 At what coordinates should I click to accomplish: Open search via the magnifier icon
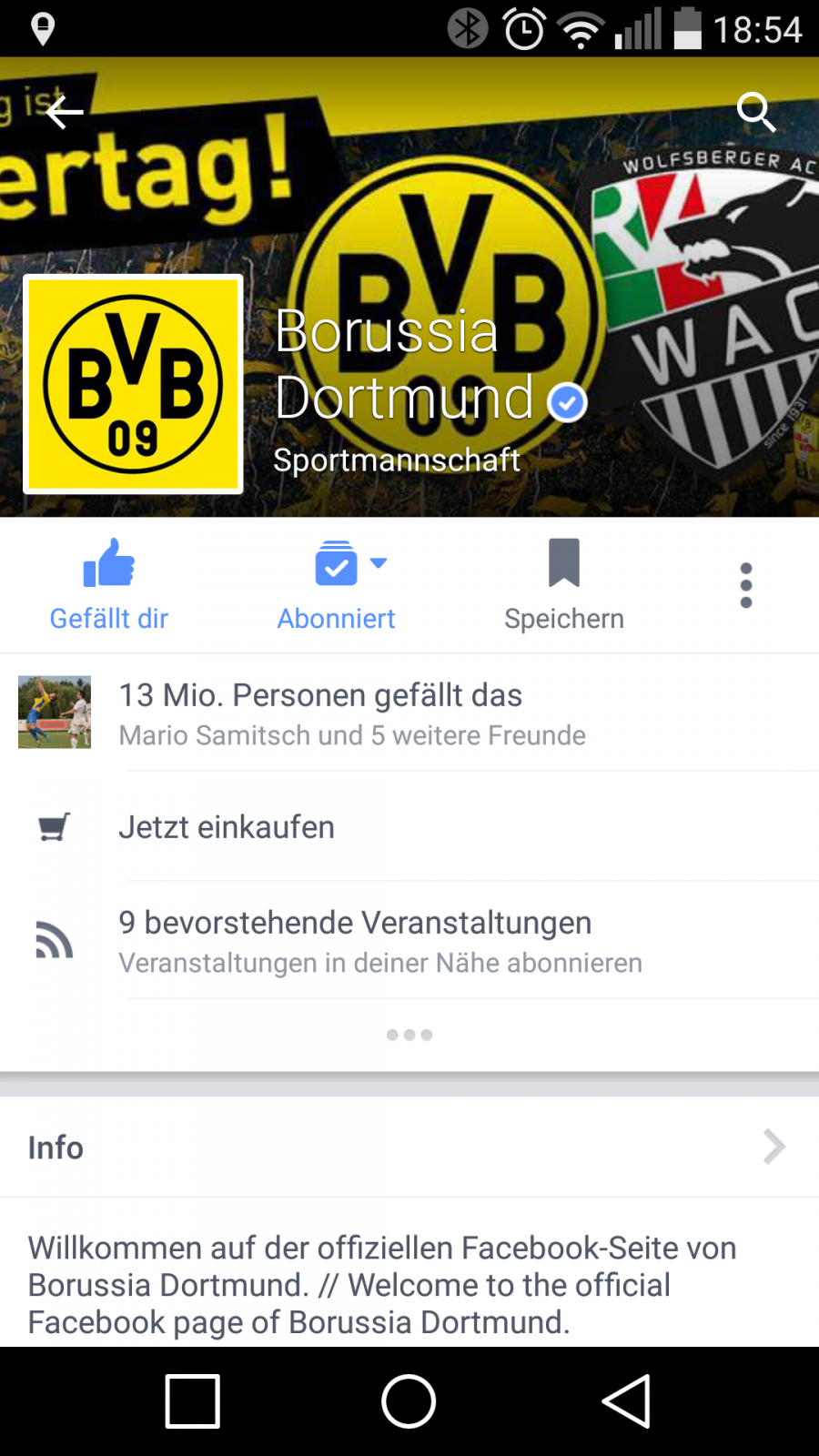[756, 112]
